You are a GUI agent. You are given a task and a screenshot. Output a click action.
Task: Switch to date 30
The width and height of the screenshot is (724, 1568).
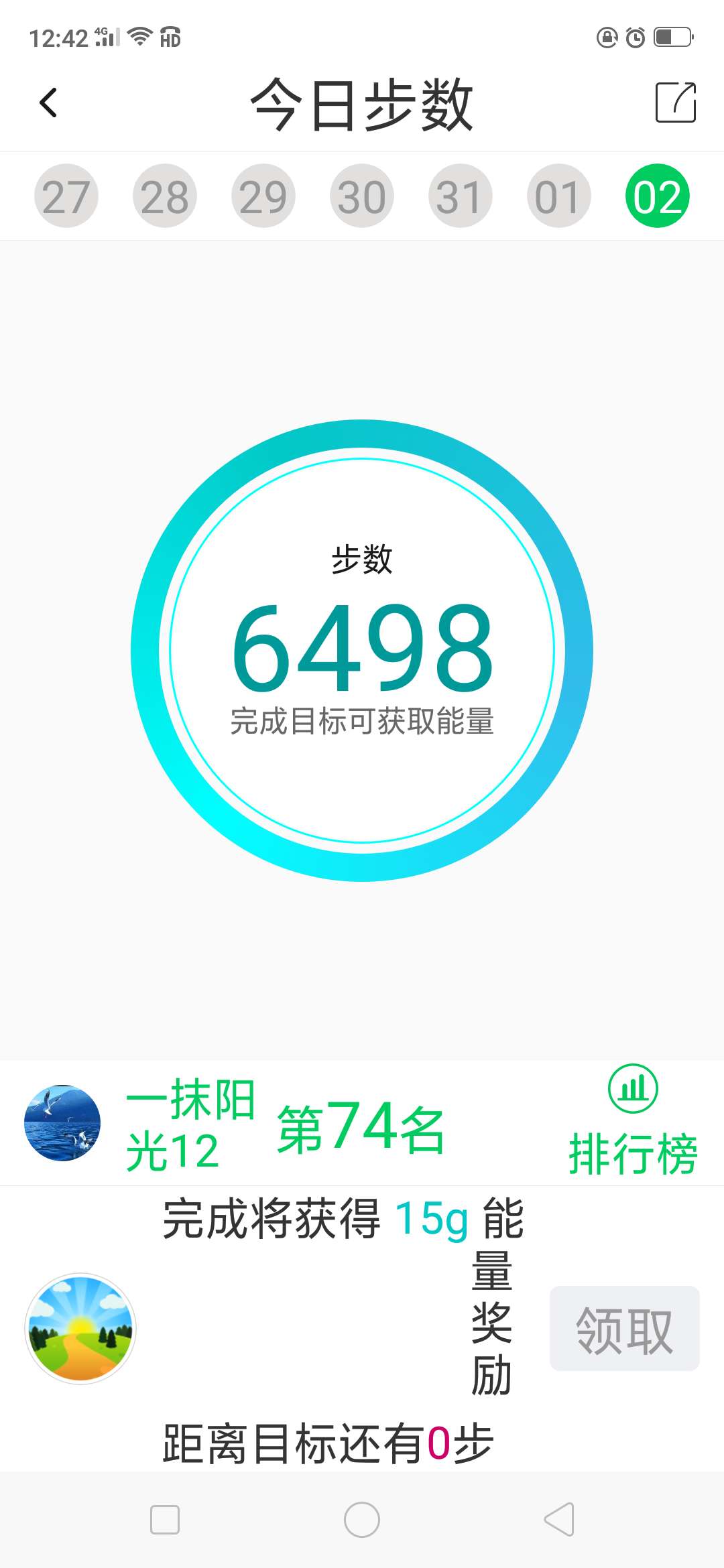362,195
